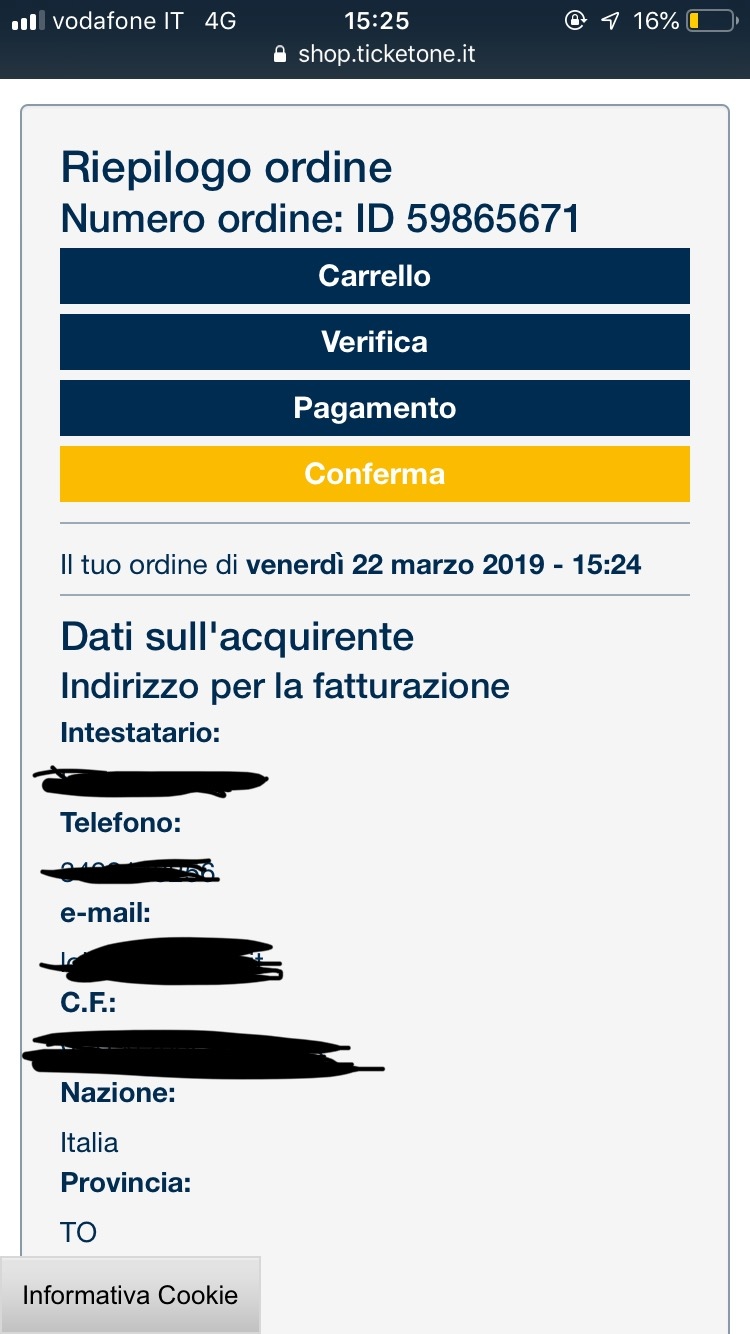
Task: Tap the yellow Conferma step
Action: (x=375, y=474)
